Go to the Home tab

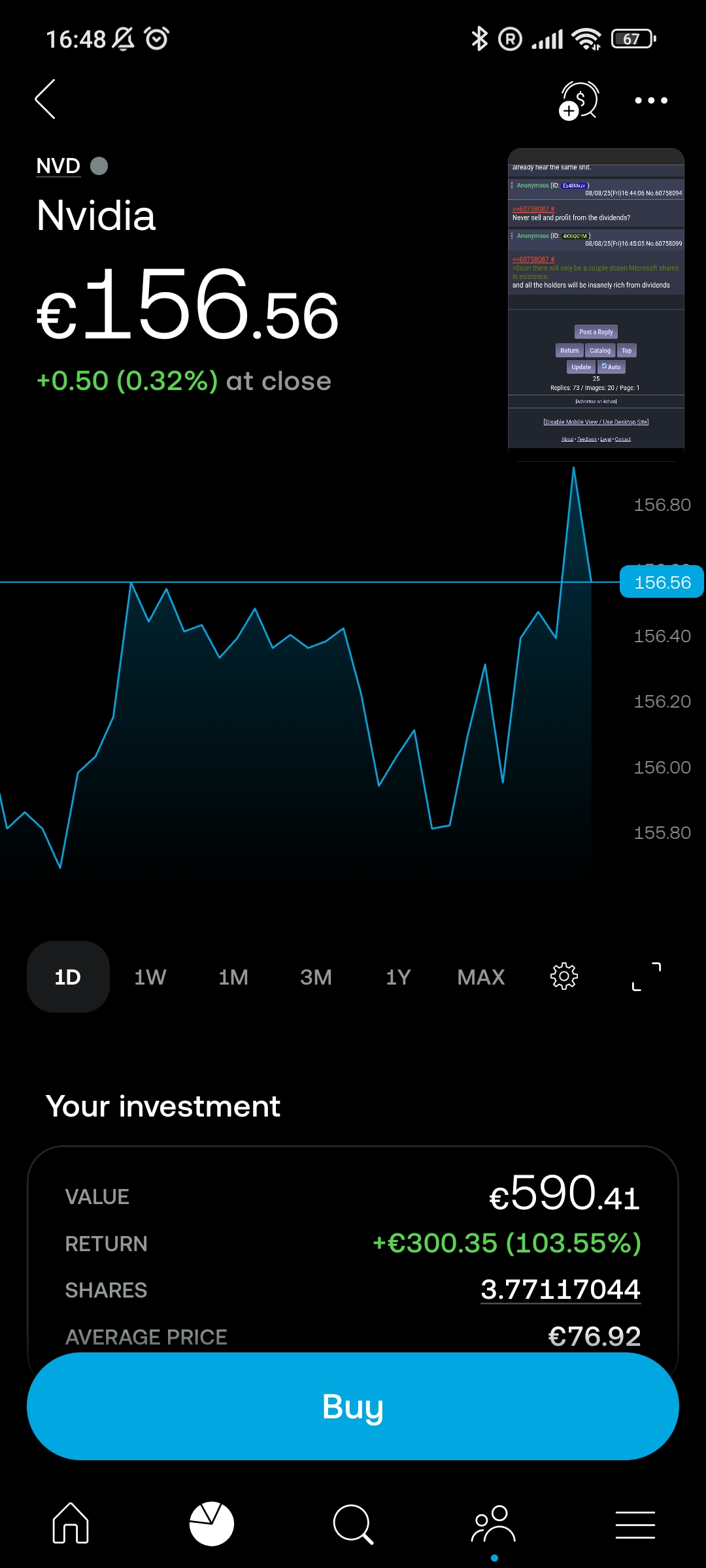pyautogui.click(x=71, y=1524)
